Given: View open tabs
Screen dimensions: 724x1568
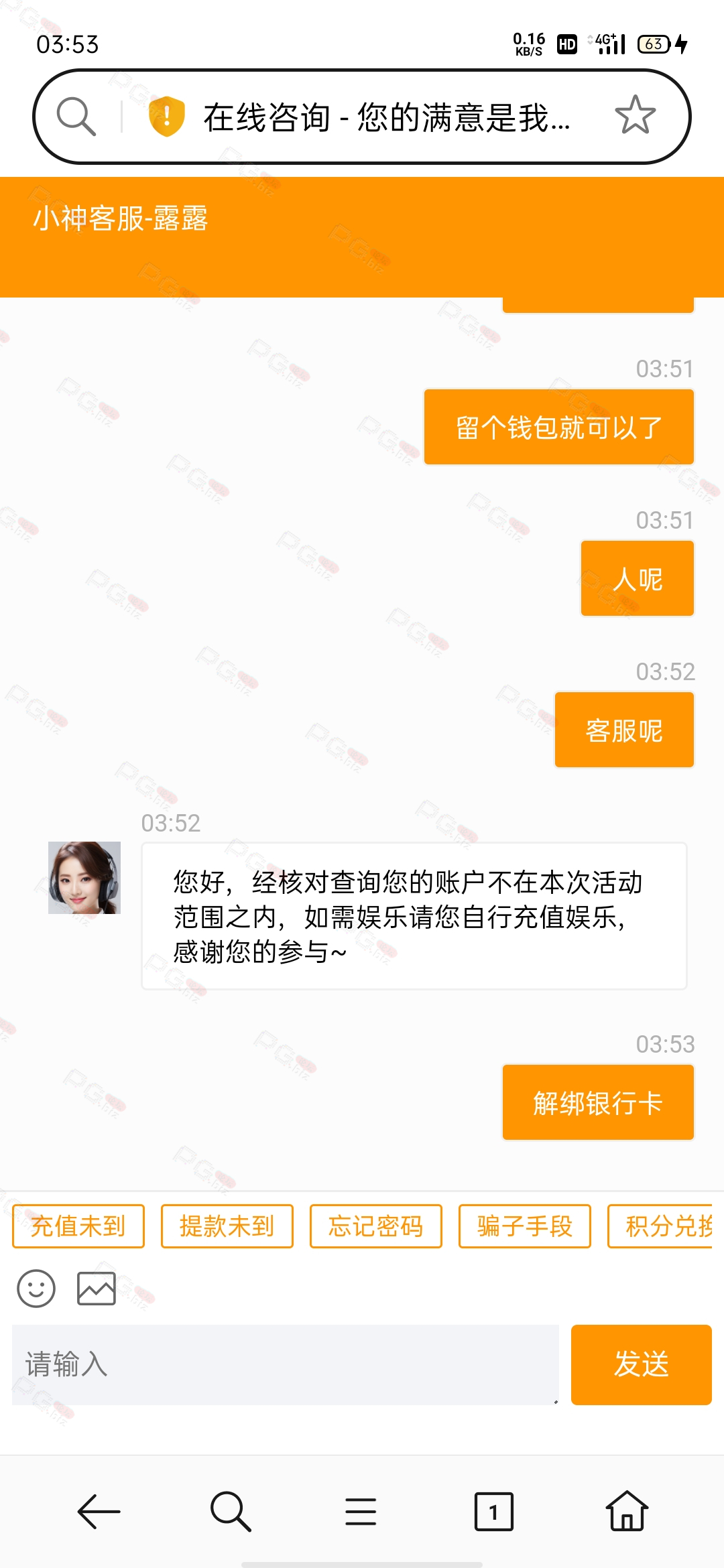Looking at the screenshot, I should [493, 1512].
